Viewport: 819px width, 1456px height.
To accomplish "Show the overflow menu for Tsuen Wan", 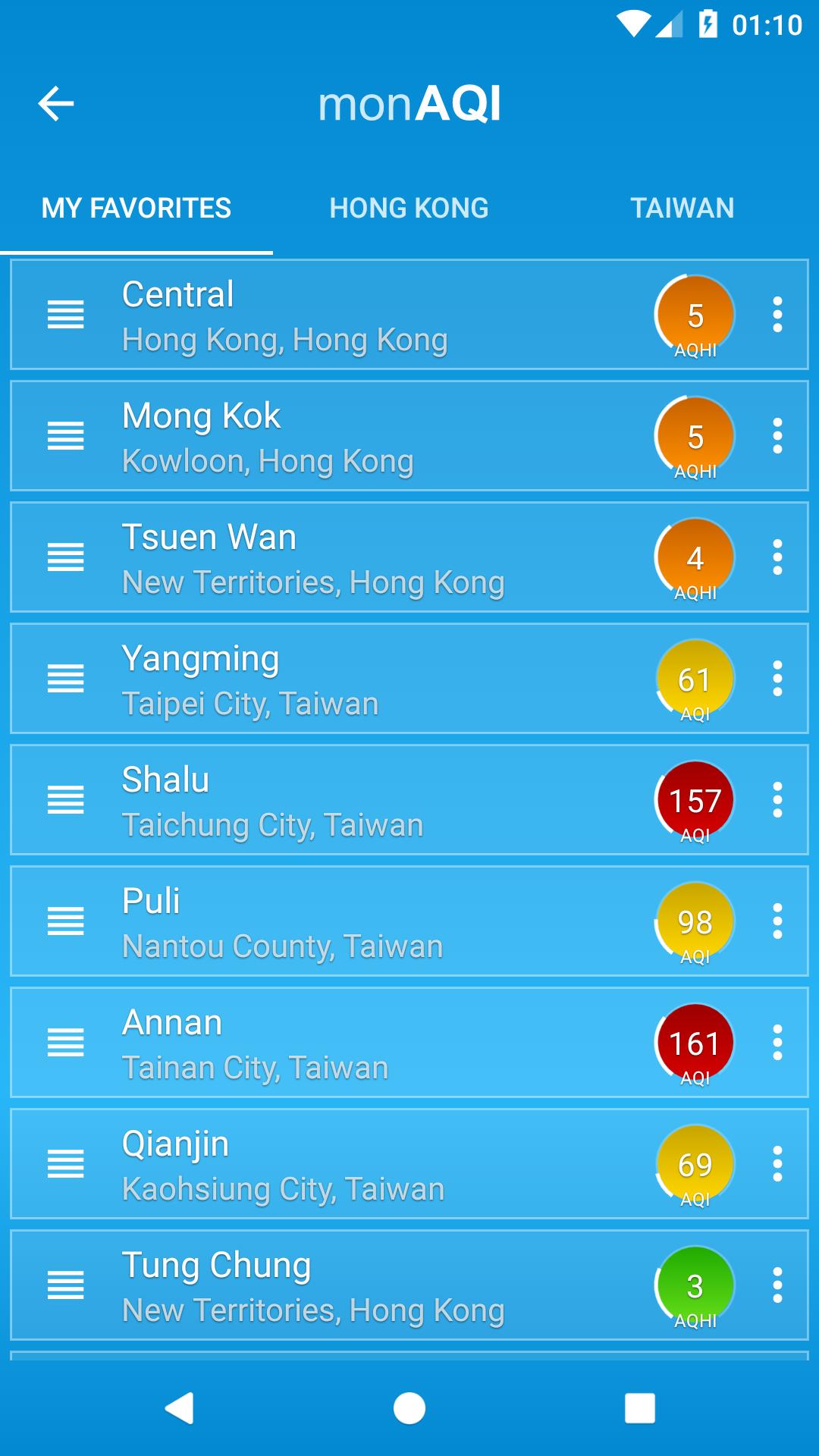I will [777, 557].
